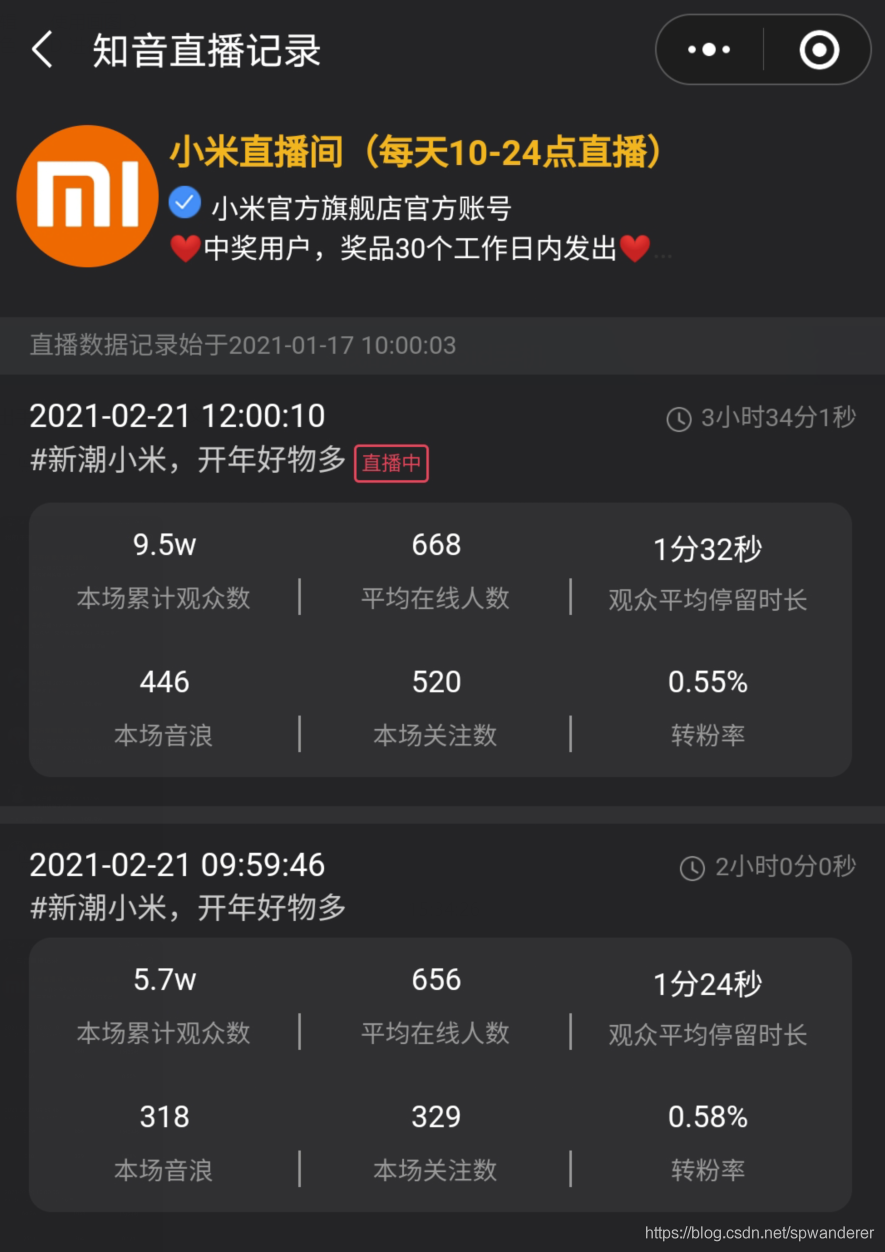The image size is (885, 1252).
Task: Tap the Xiaomi MI logo avatar
Action: click(x=87, y=196)
